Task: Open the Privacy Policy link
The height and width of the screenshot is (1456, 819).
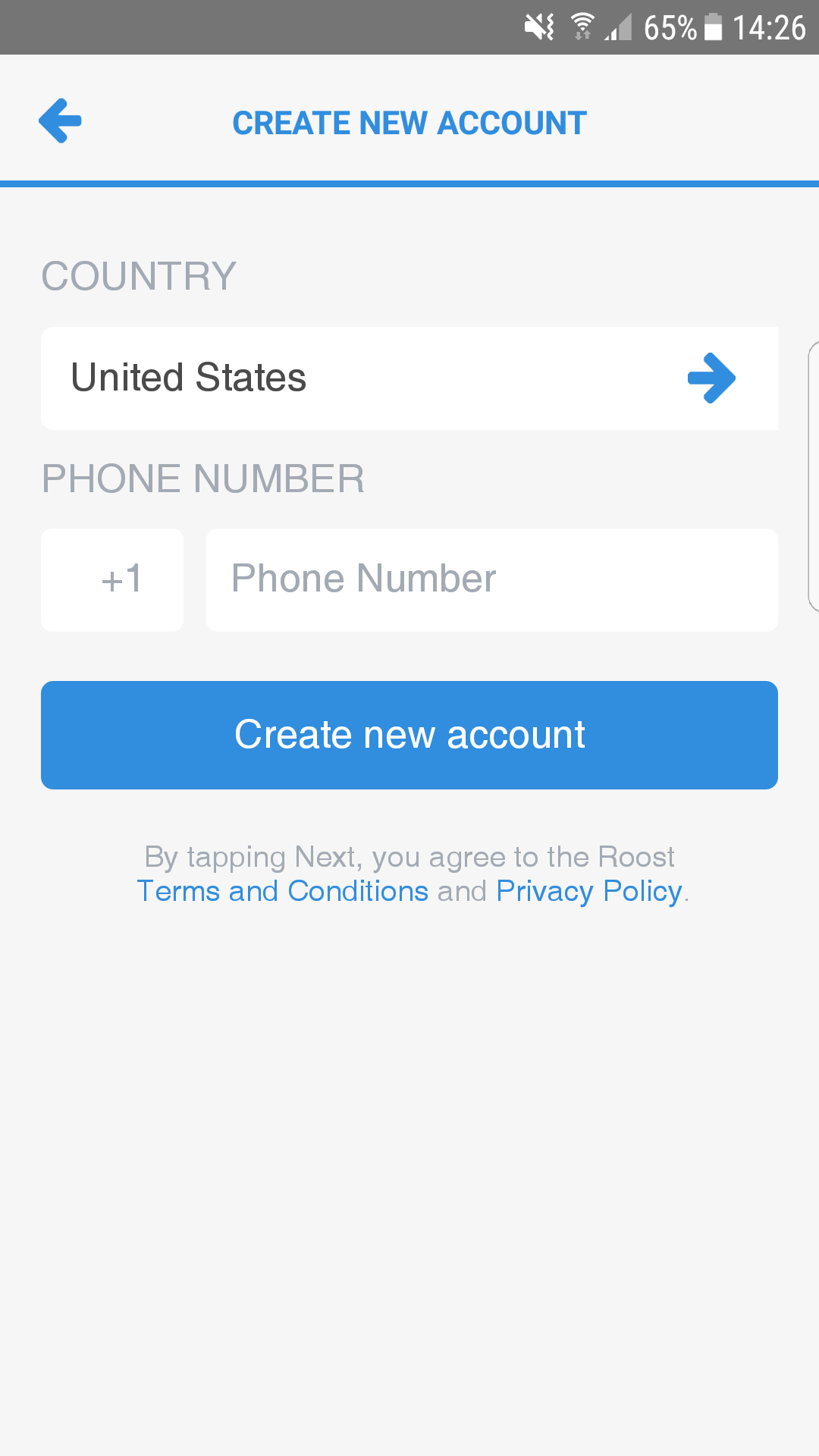Action: [x=589, y=891]
